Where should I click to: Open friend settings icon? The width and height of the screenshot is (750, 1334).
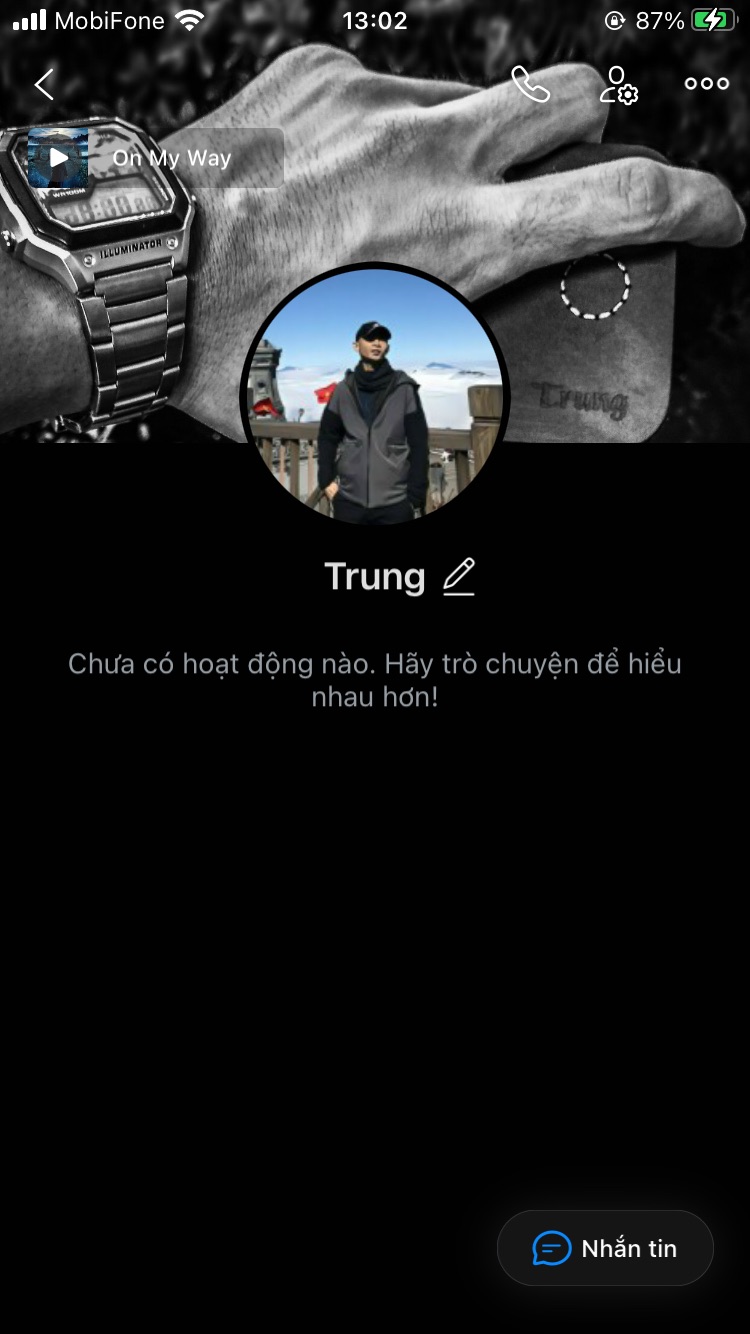point(618,85)
